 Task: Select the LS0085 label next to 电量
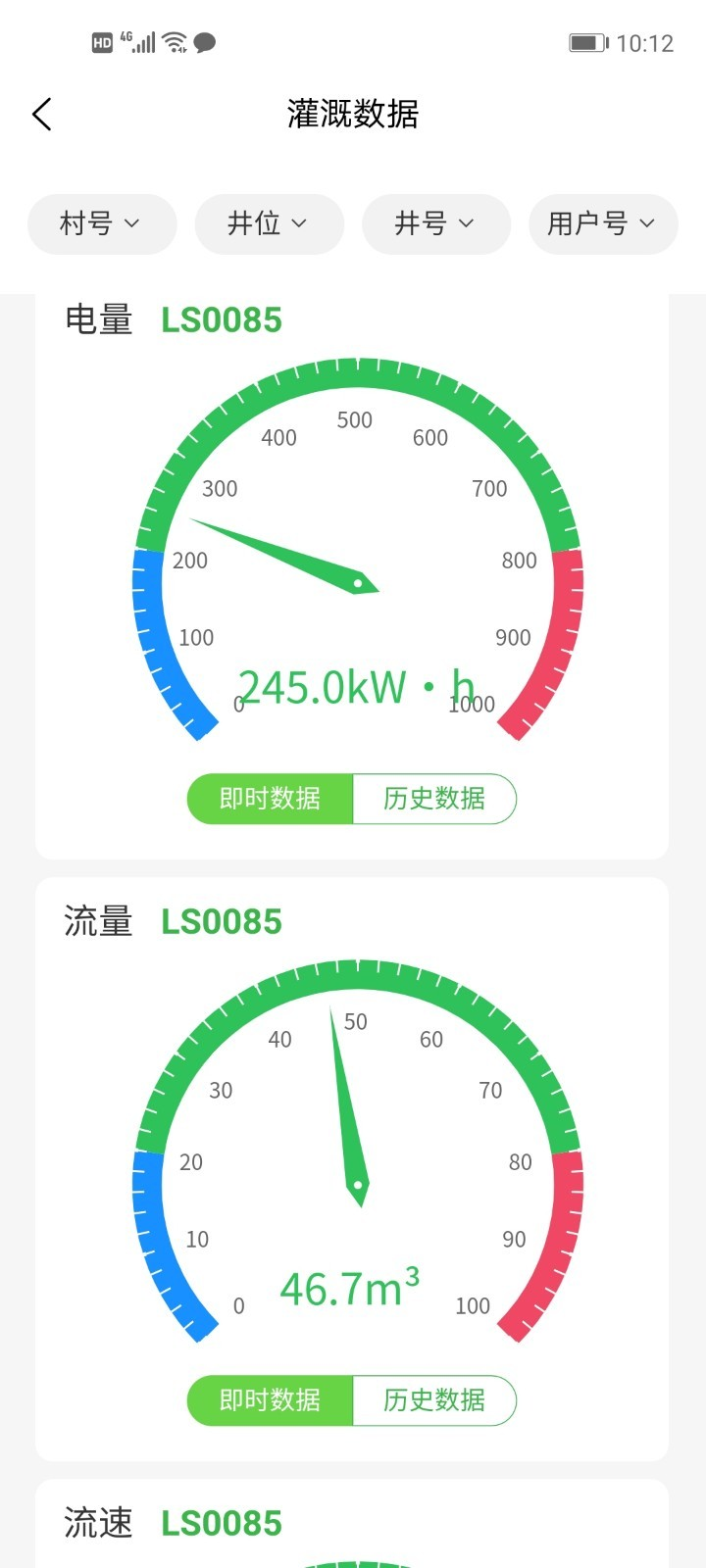click(222, 319)
